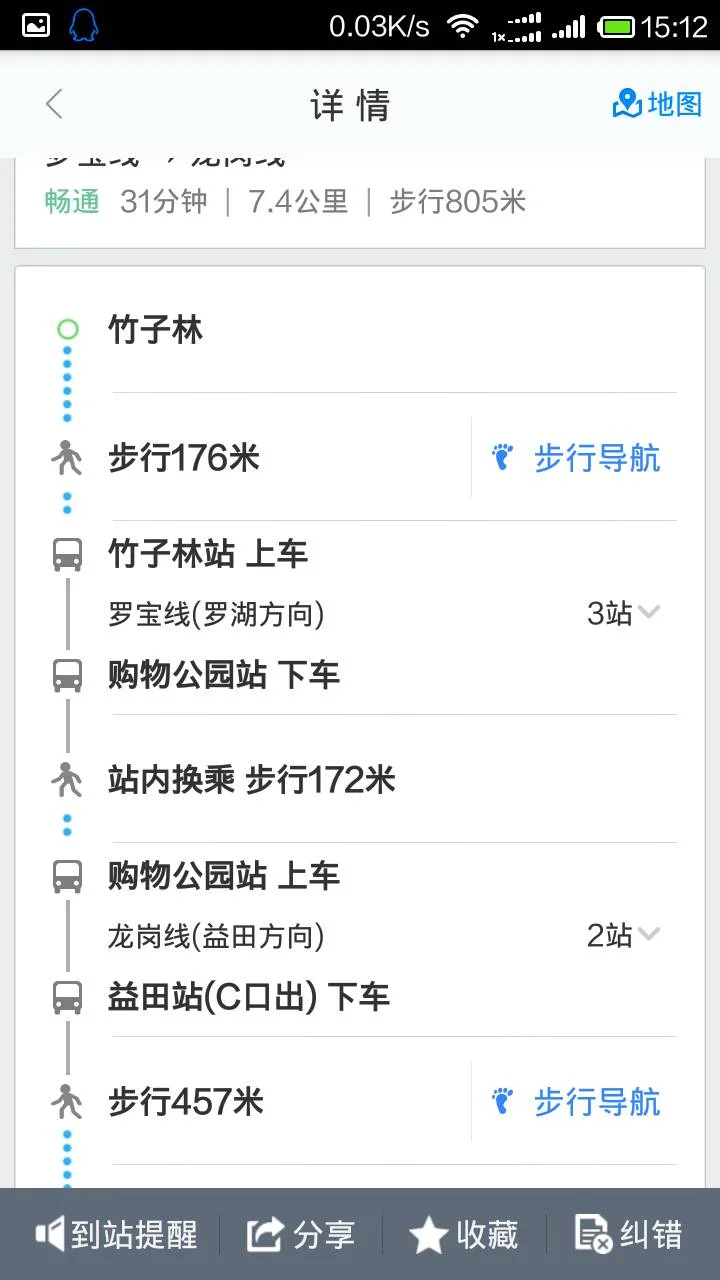Image resolution: width=720 pixels, height=1280 pixels.
Task: Click the bus icon beside 益田站(C口出) 下车
Action: (66, 997)
